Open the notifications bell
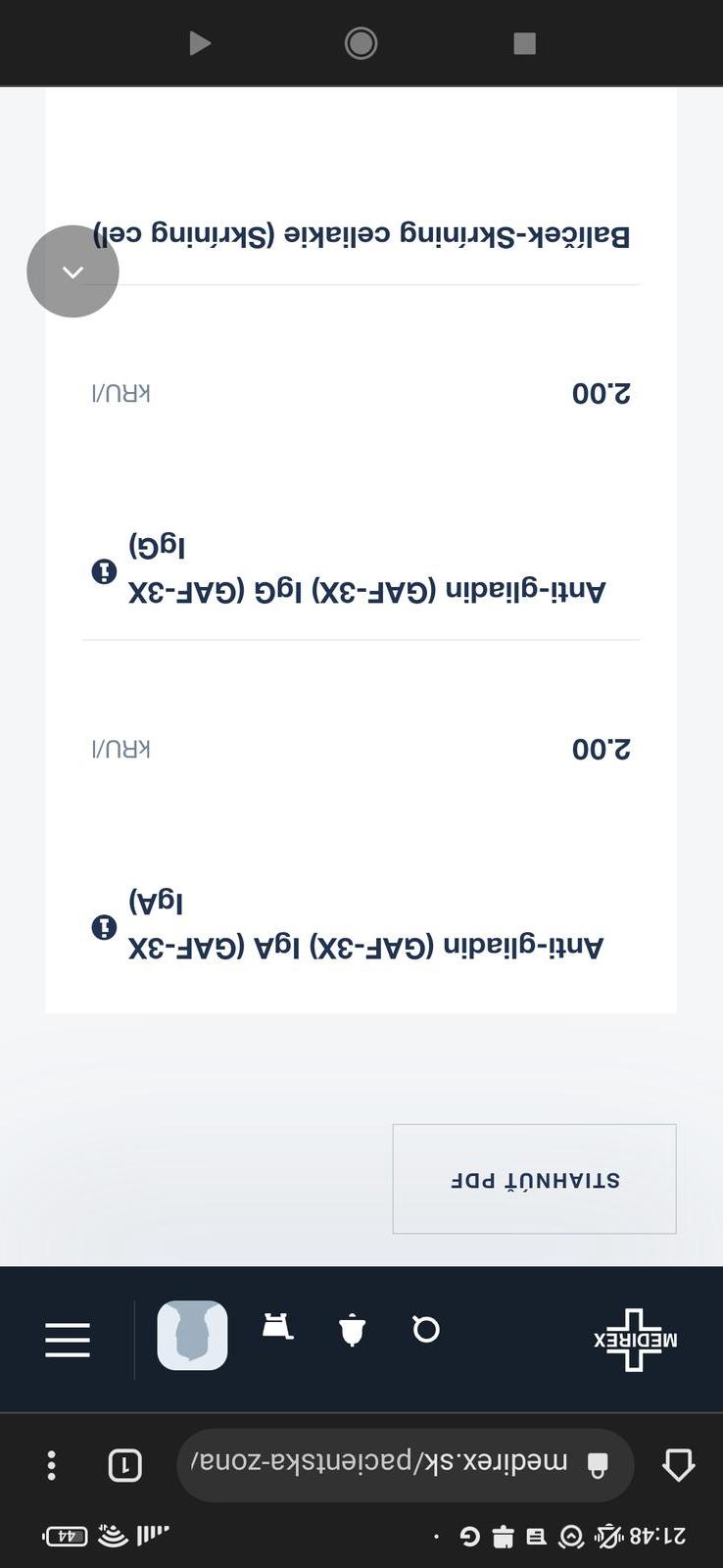 click(352, 1331)
